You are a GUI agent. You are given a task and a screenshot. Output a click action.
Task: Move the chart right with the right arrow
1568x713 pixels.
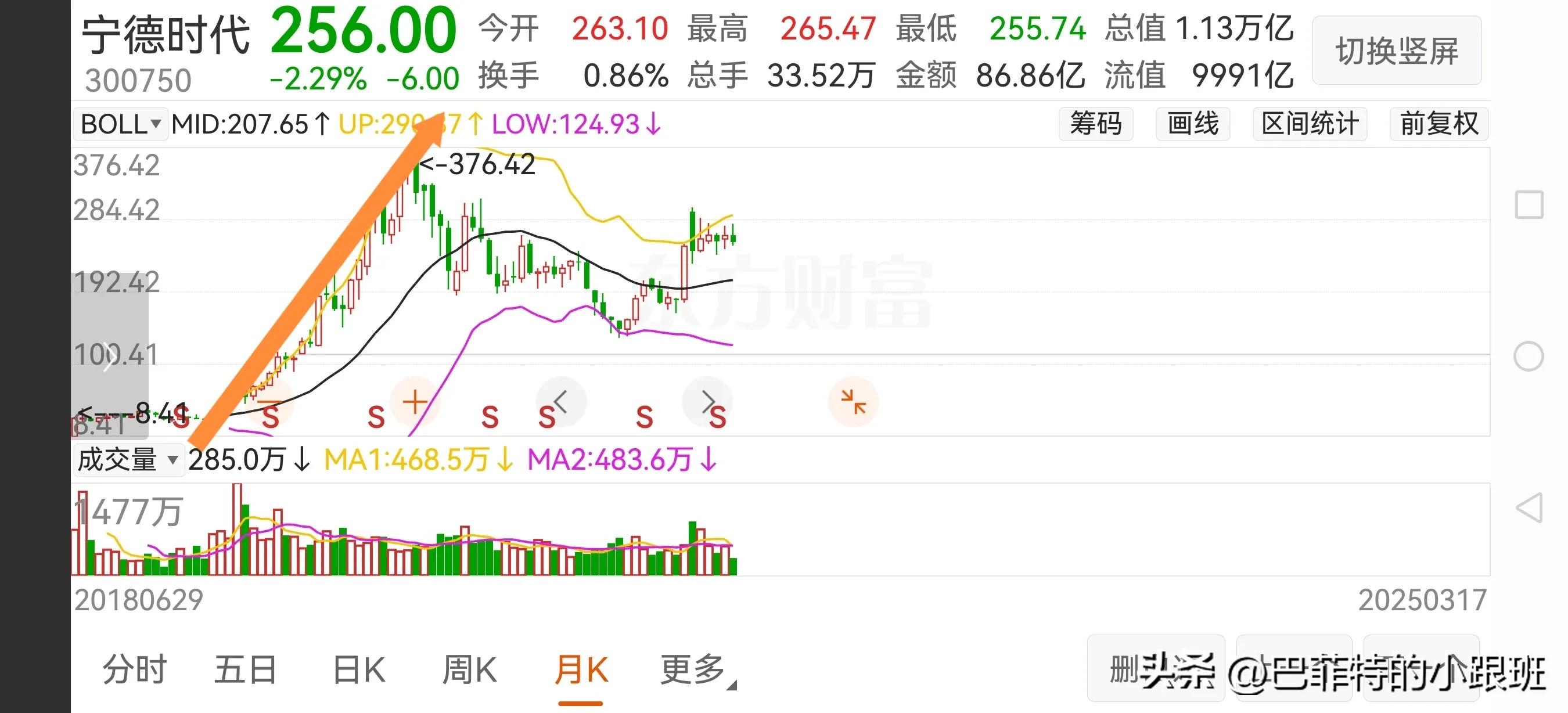707,402
